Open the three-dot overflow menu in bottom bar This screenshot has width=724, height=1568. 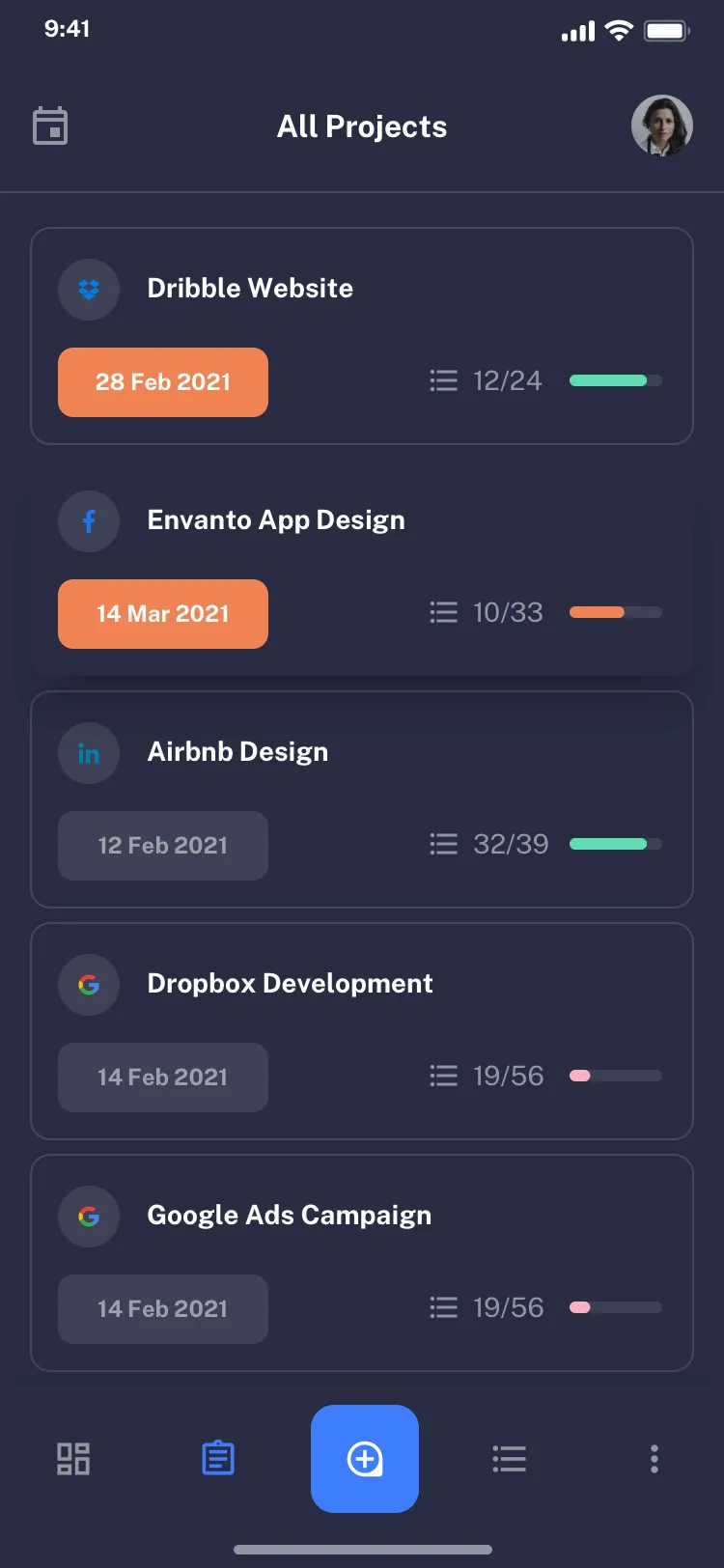(x=654, y=1458)
